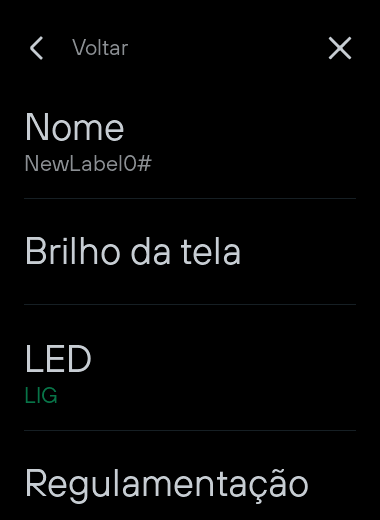Image resolution: width=380 pixels, height=520 pixels.
Task: Open the LED setting row
Action: [x=190, y=367]
